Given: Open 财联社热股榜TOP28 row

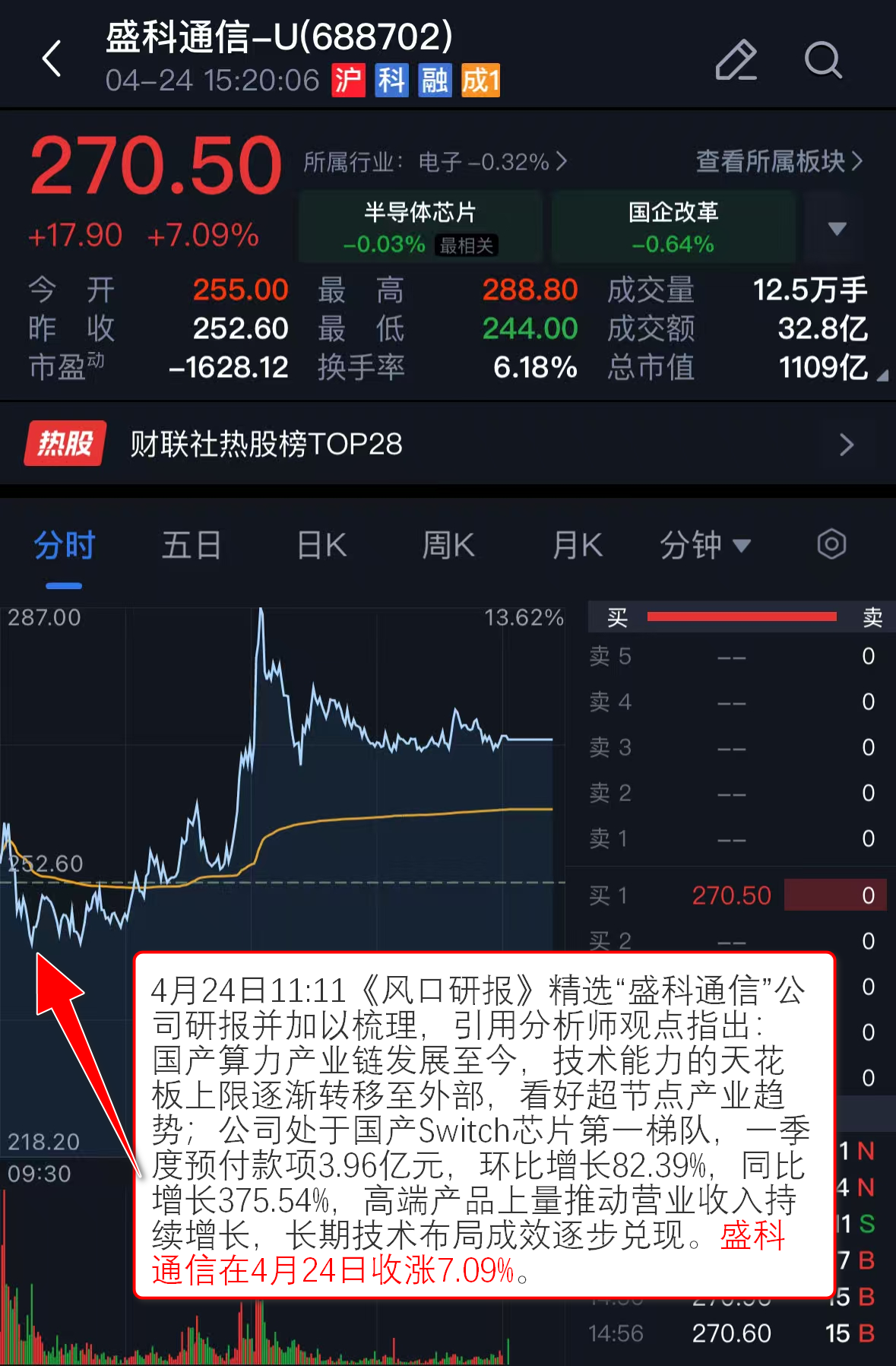Looking at the screenshot, I should [448, 444].
